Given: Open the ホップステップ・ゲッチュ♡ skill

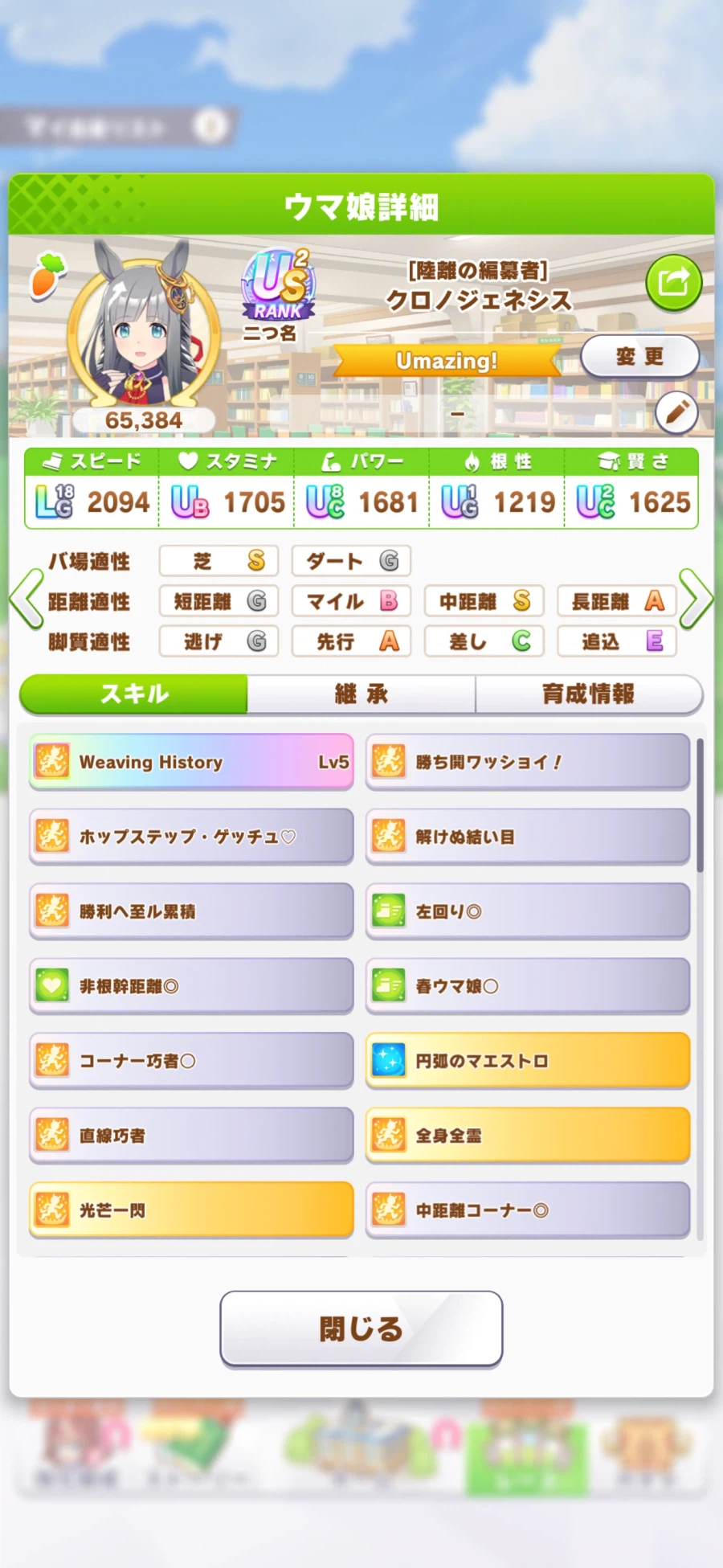Looking at the screenshot, I should tap(191, 836).
